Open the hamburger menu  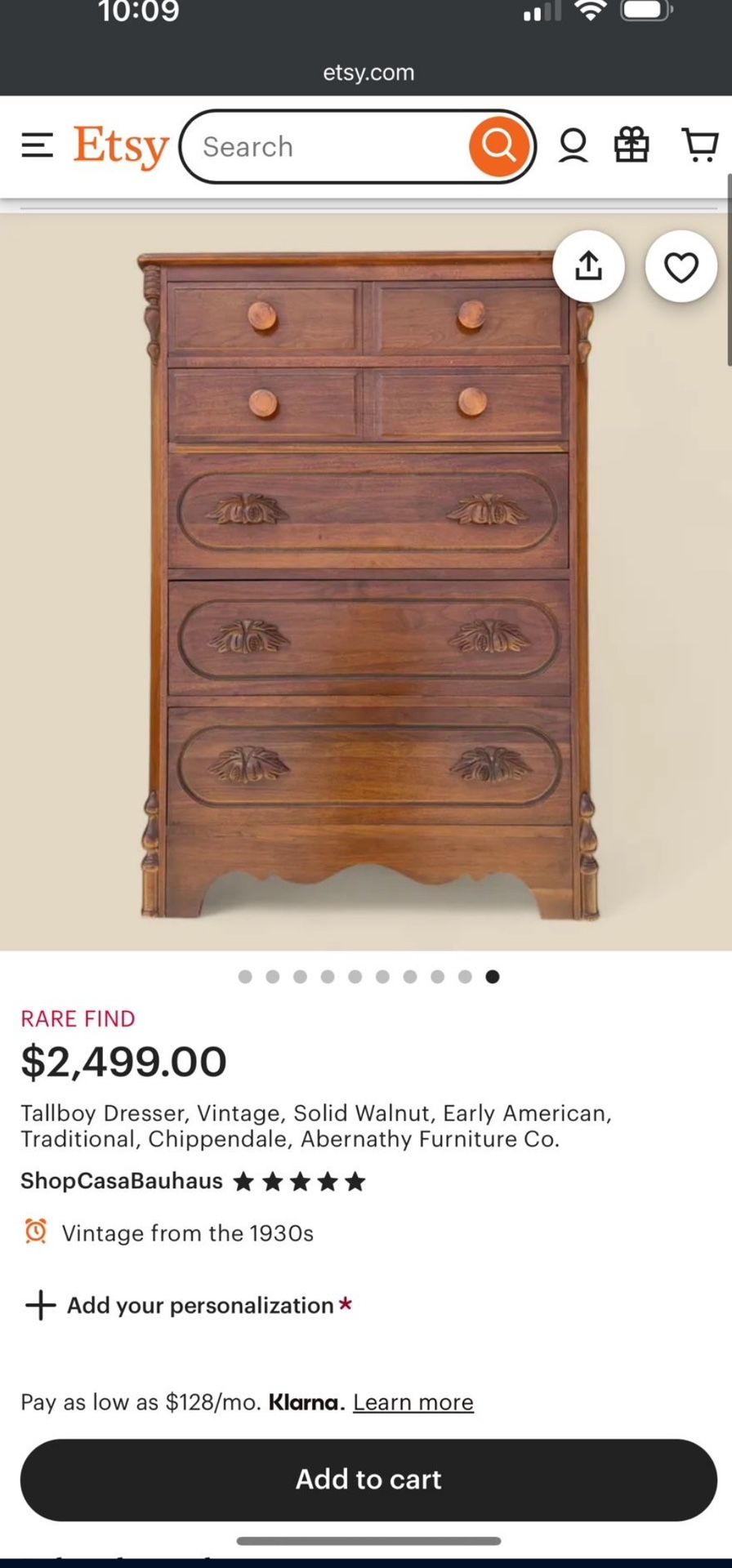tap(37, 146)
